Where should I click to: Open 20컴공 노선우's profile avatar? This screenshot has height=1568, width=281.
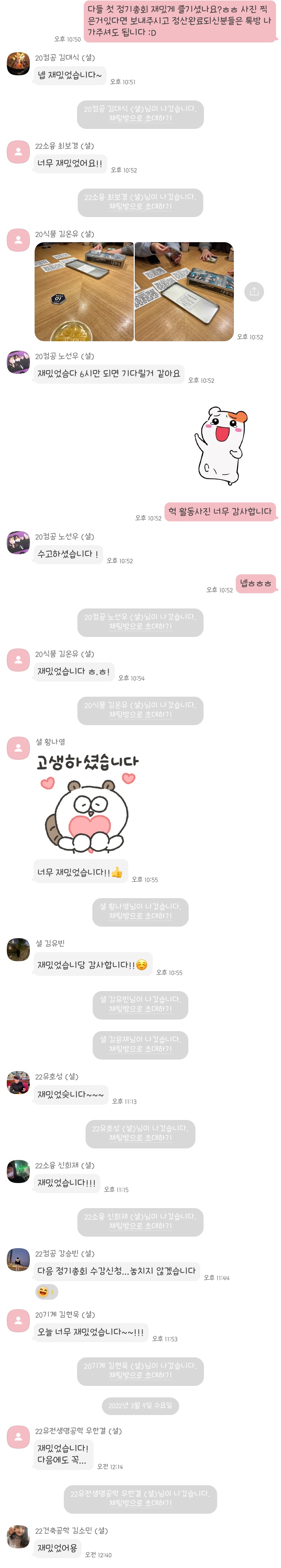click(x=18, y=362)
